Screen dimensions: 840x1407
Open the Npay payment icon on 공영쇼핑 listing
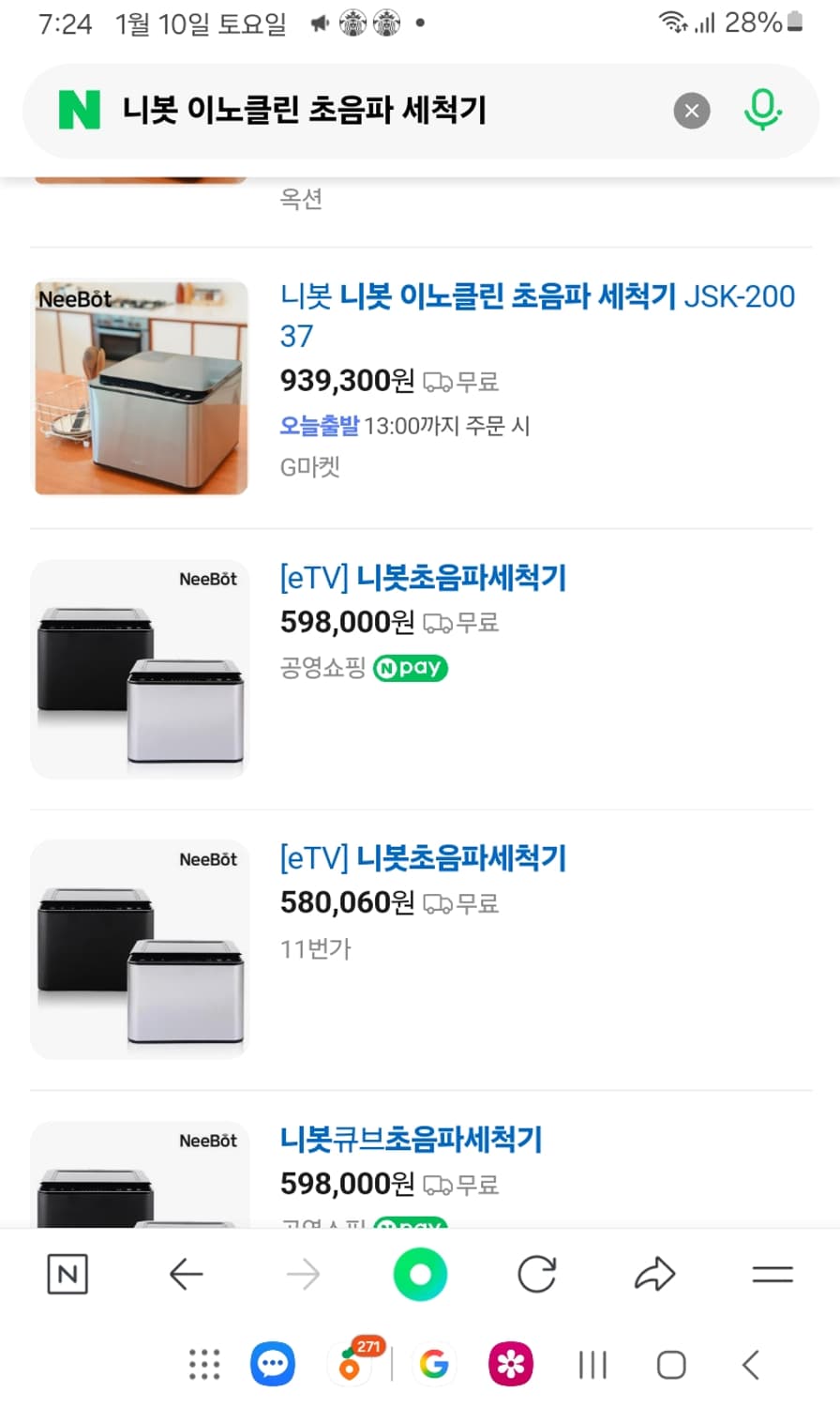point(409,668)
